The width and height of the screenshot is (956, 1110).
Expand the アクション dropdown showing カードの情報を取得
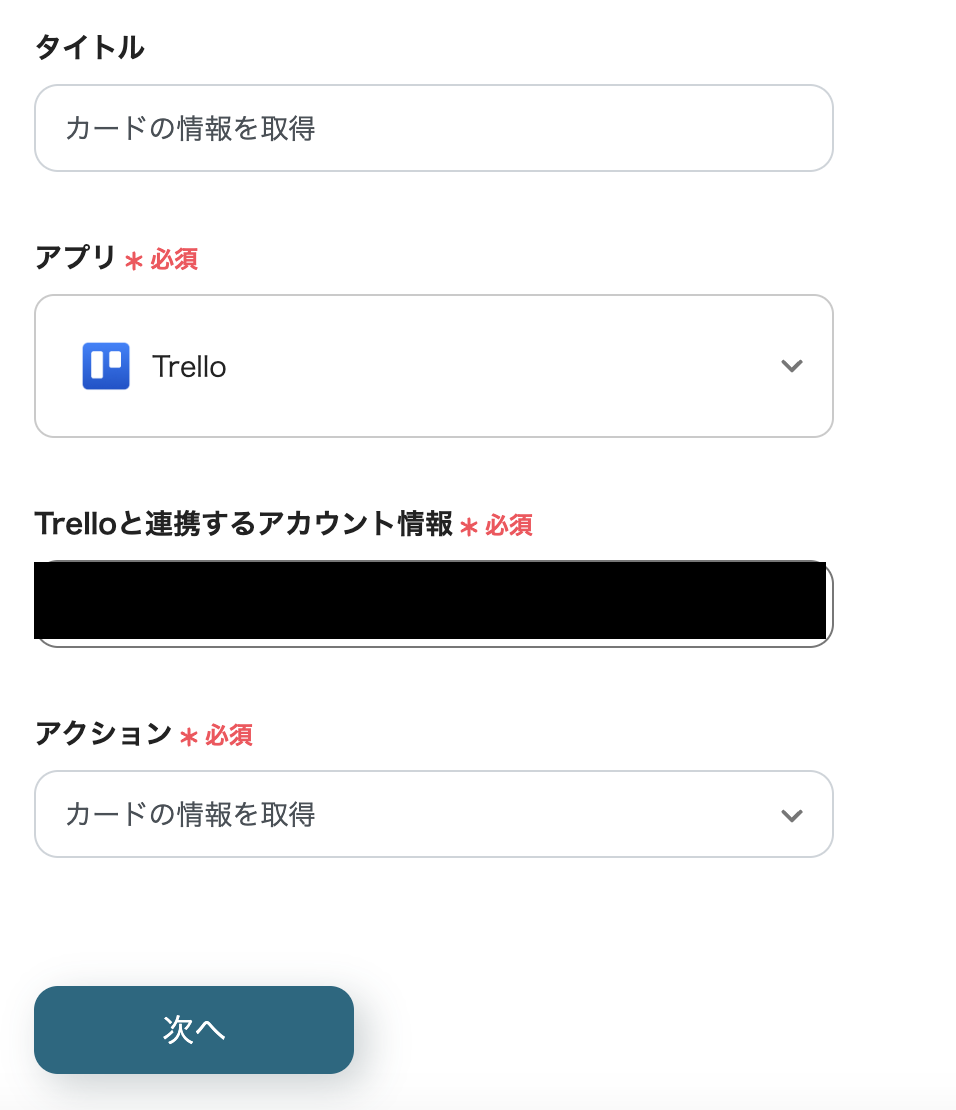click(433, 814)
